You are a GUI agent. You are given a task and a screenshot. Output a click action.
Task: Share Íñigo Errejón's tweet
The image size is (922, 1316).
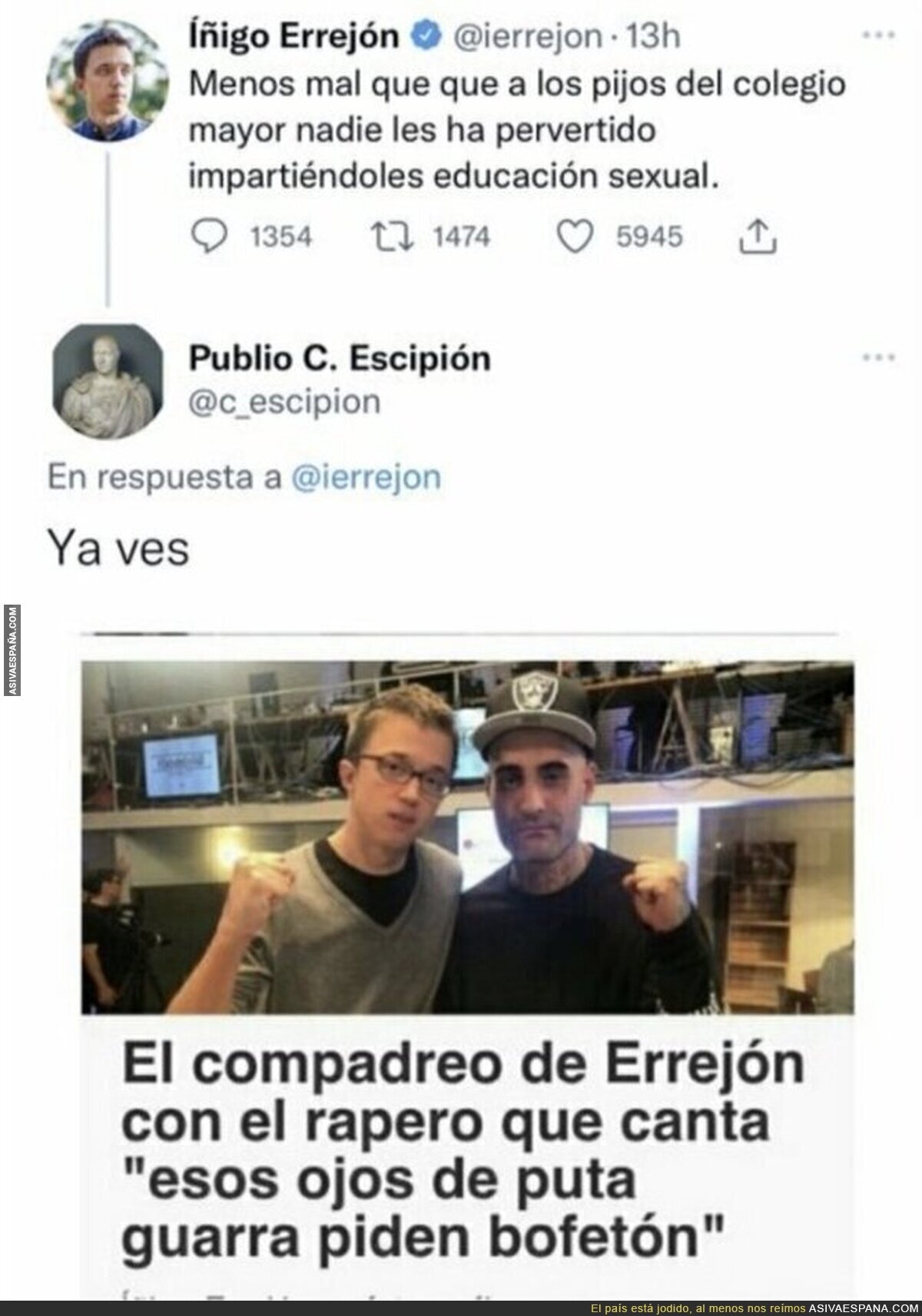click(x=758, y=237)
